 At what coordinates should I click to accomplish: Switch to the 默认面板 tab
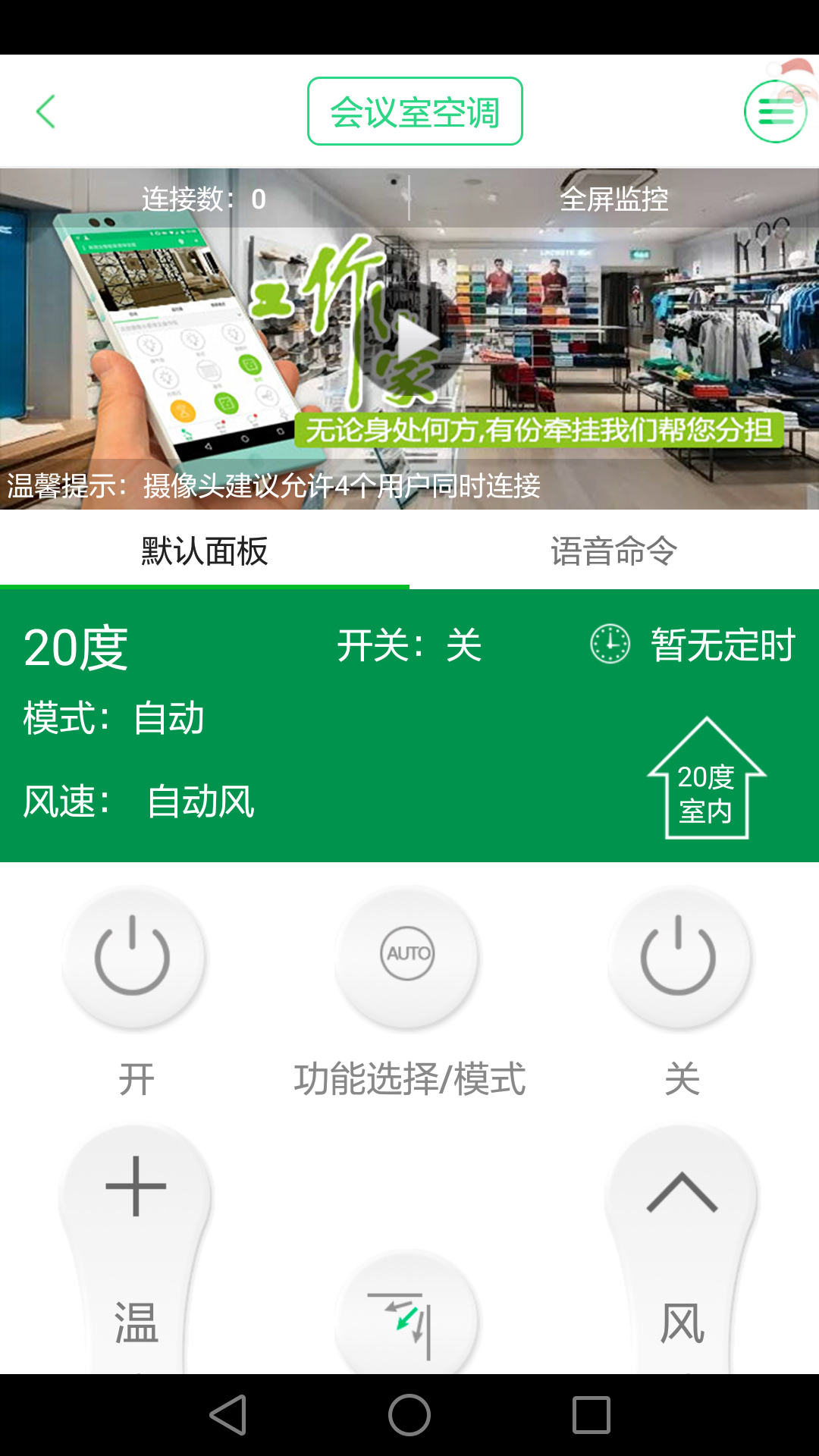coord(205,551)
